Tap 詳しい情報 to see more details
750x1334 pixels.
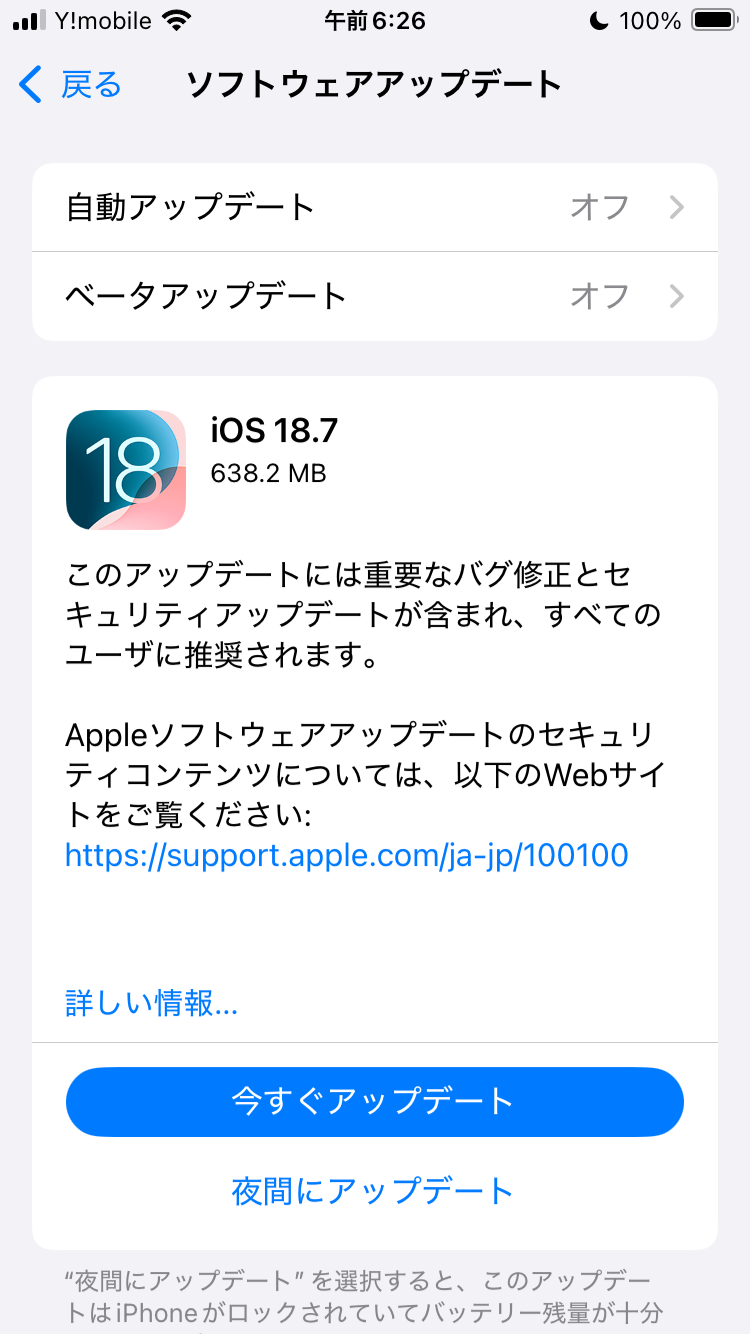pos(152,1003)
